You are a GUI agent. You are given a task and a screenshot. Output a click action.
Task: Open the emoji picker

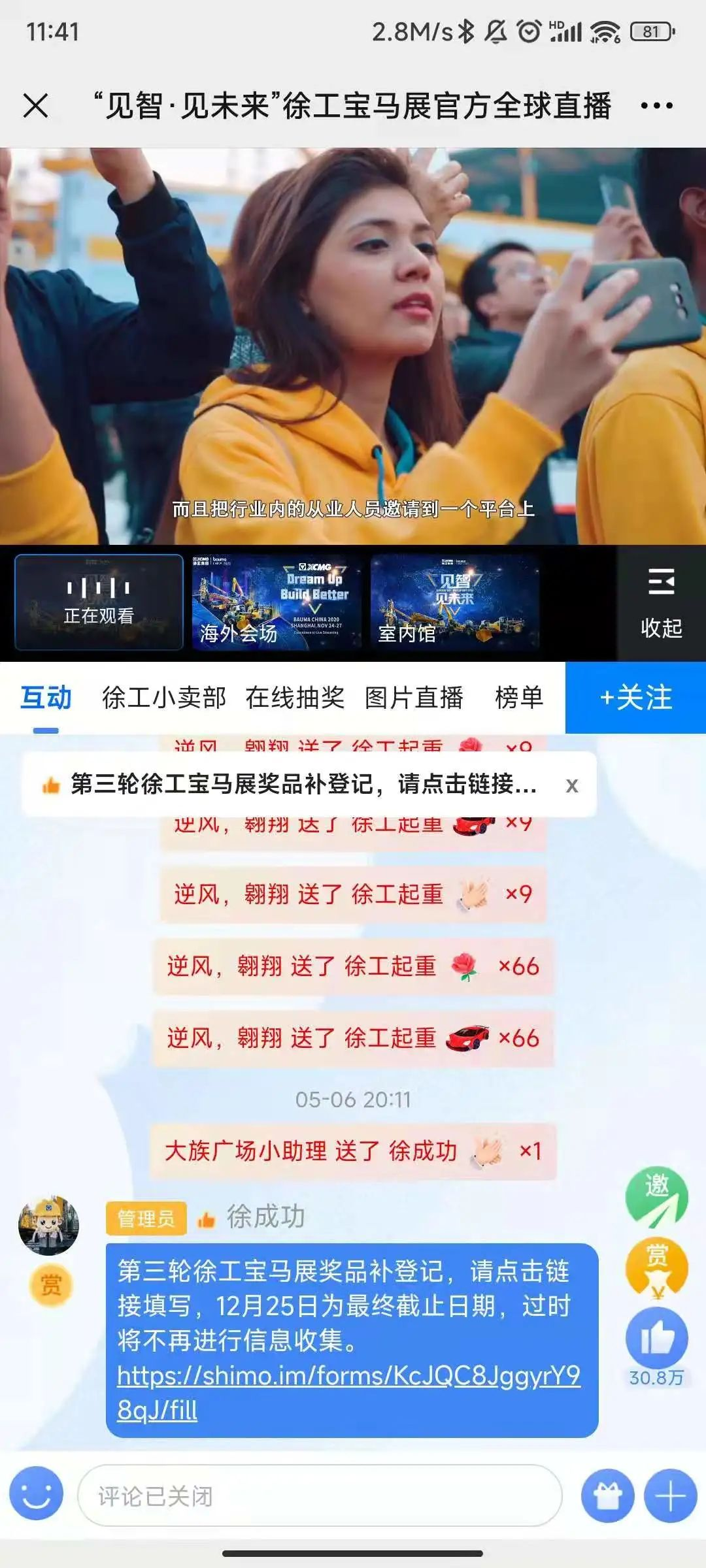pyautogui.click(x=37, y=1495)
